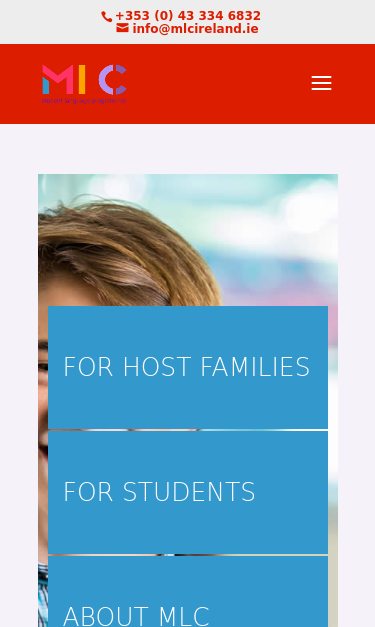Image resolution: width=375 pixels, height=627 pixels.
Task: Tap the MLC logo to go home
Action: pyautogui.click(x=84, y=84)
